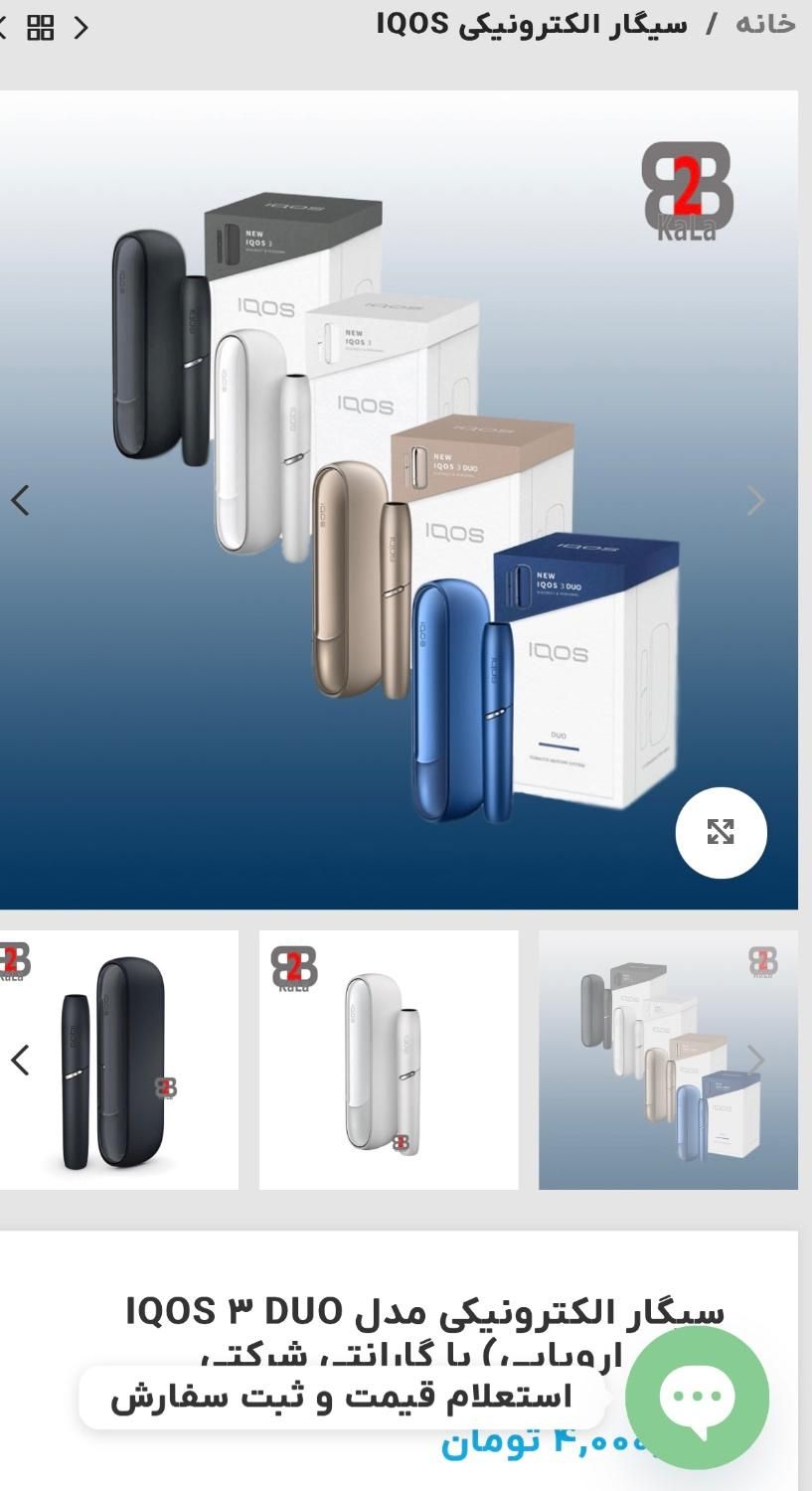Show next main gallery image
812x1491 pixels.
756,501
